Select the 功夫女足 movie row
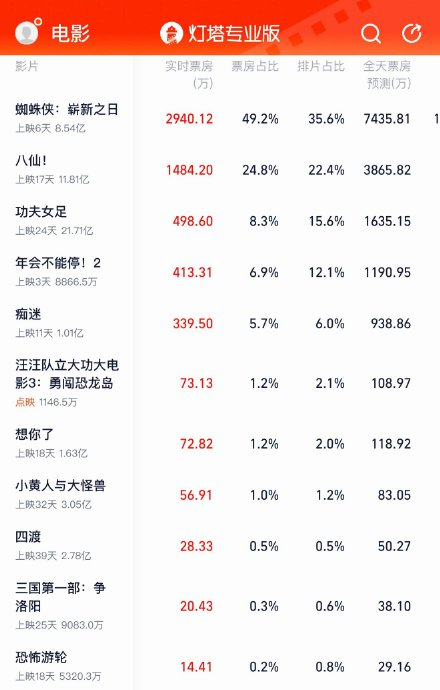This screenshot has height=690, width=440. pos(220,220)
